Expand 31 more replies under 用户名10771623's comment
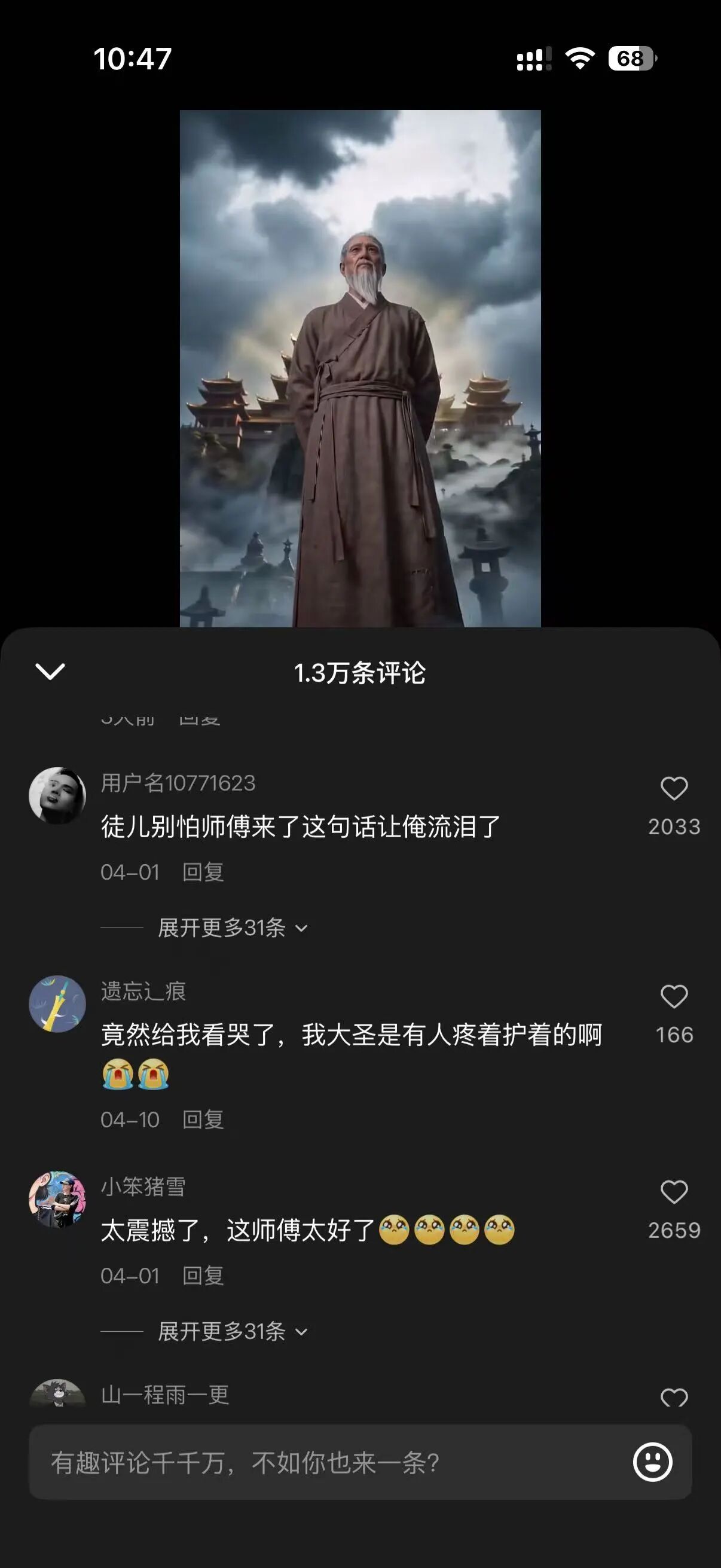The image size is (721, 1568). [233, 928]
